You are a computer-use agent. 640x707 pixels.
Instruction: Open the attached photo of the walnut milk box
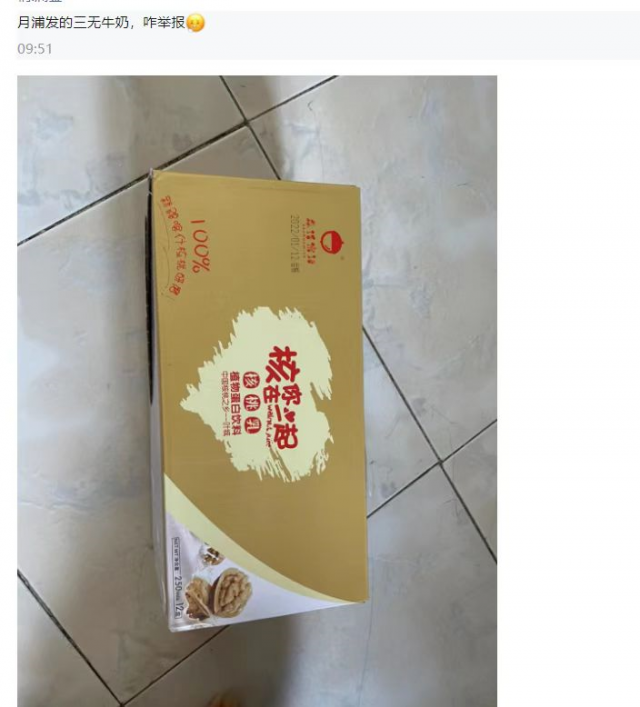point(257,390)
